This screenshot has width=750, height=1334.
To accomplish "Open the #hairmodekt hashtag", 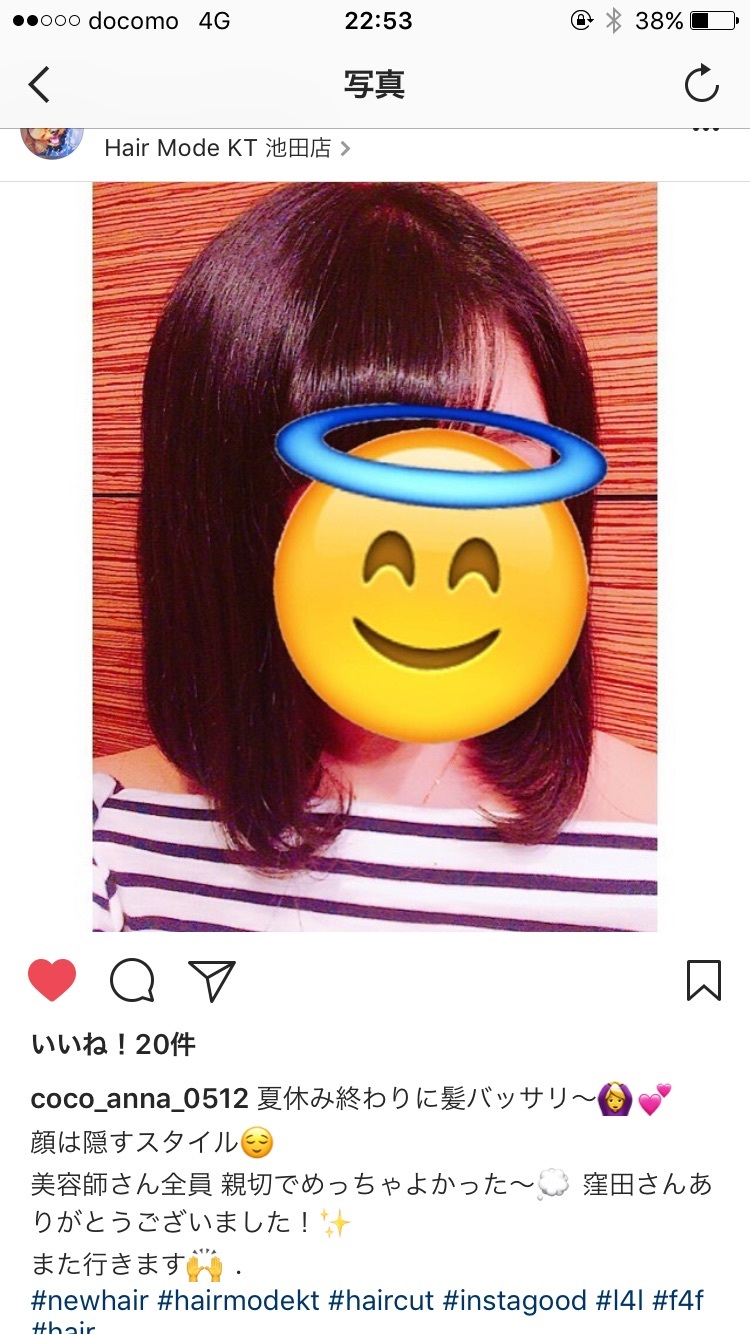I will click(238, 1301).
